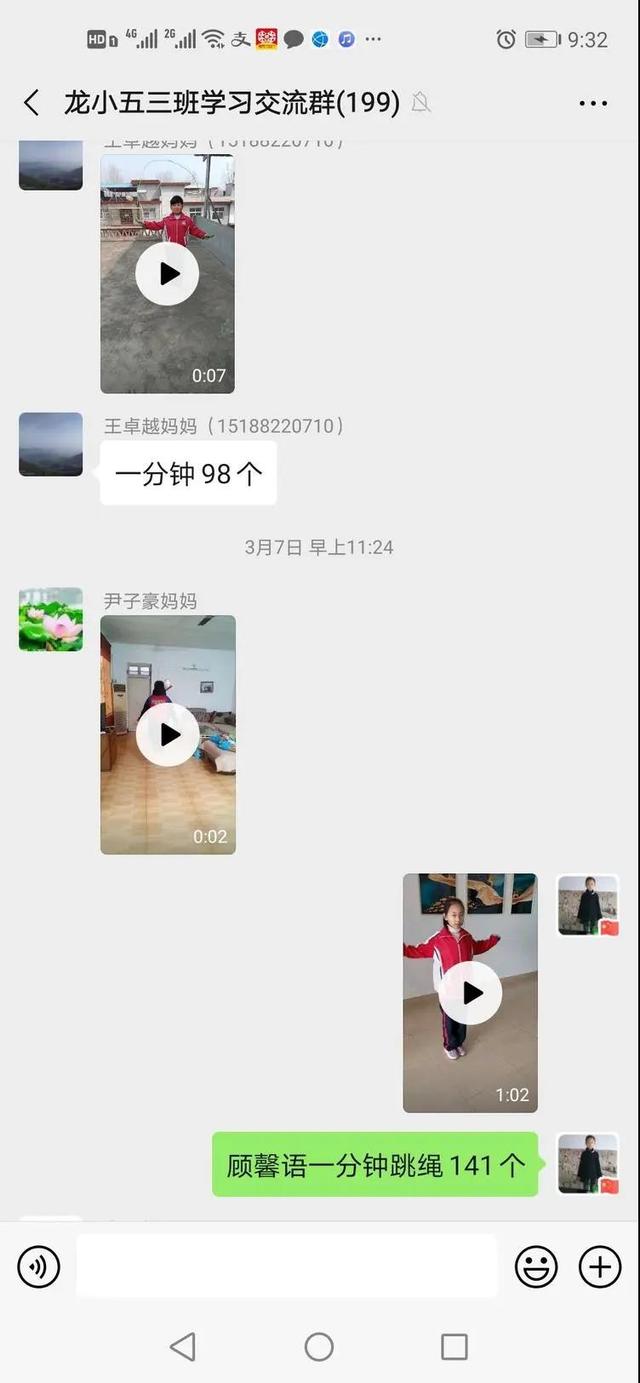The width and height of the screenshot is (640, 1383).
Task: Play the 1:02 jump rope video
Action: [x=470, y=992]
